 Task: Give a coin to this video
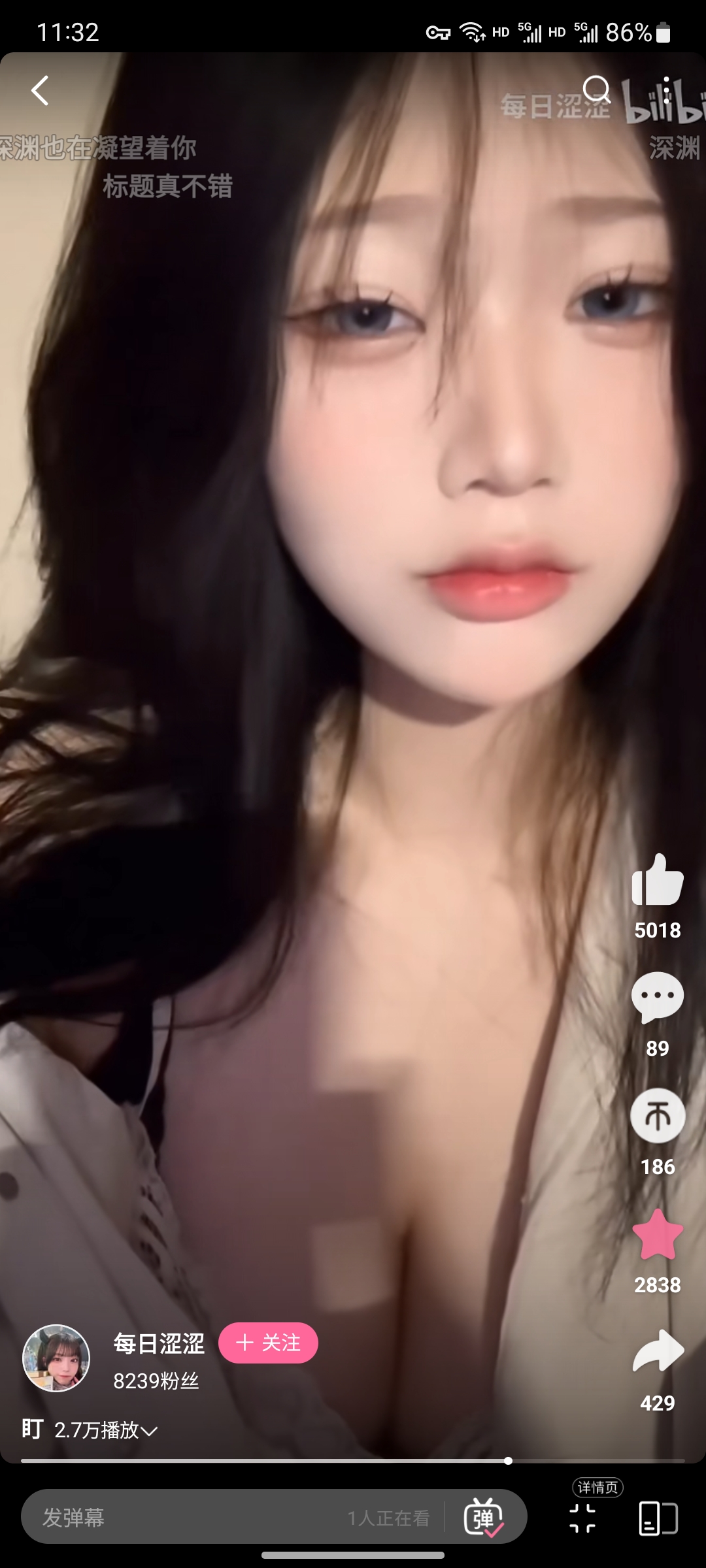coord(658,1116)
